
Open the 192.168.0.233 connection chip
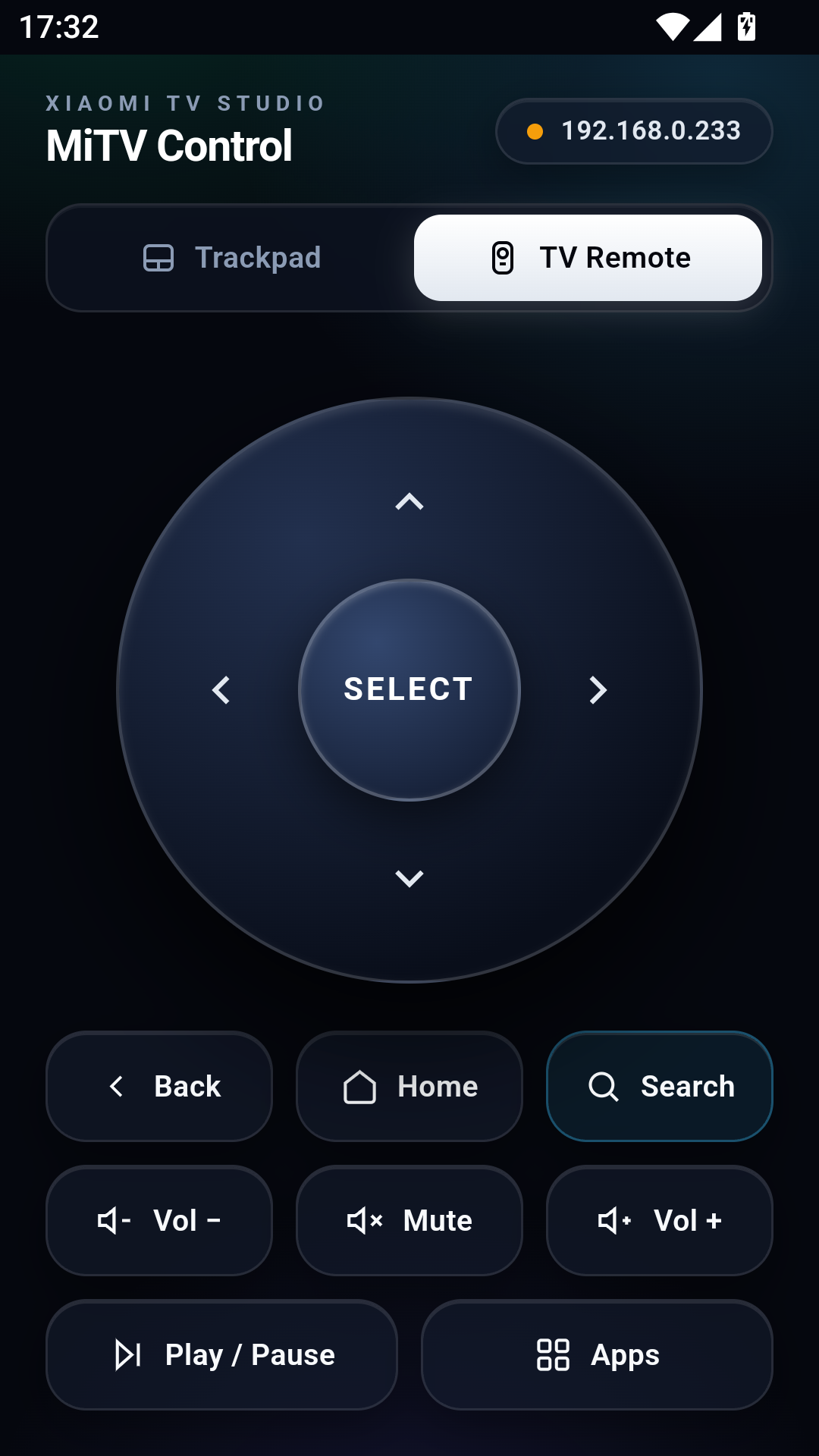click(634, 131)
